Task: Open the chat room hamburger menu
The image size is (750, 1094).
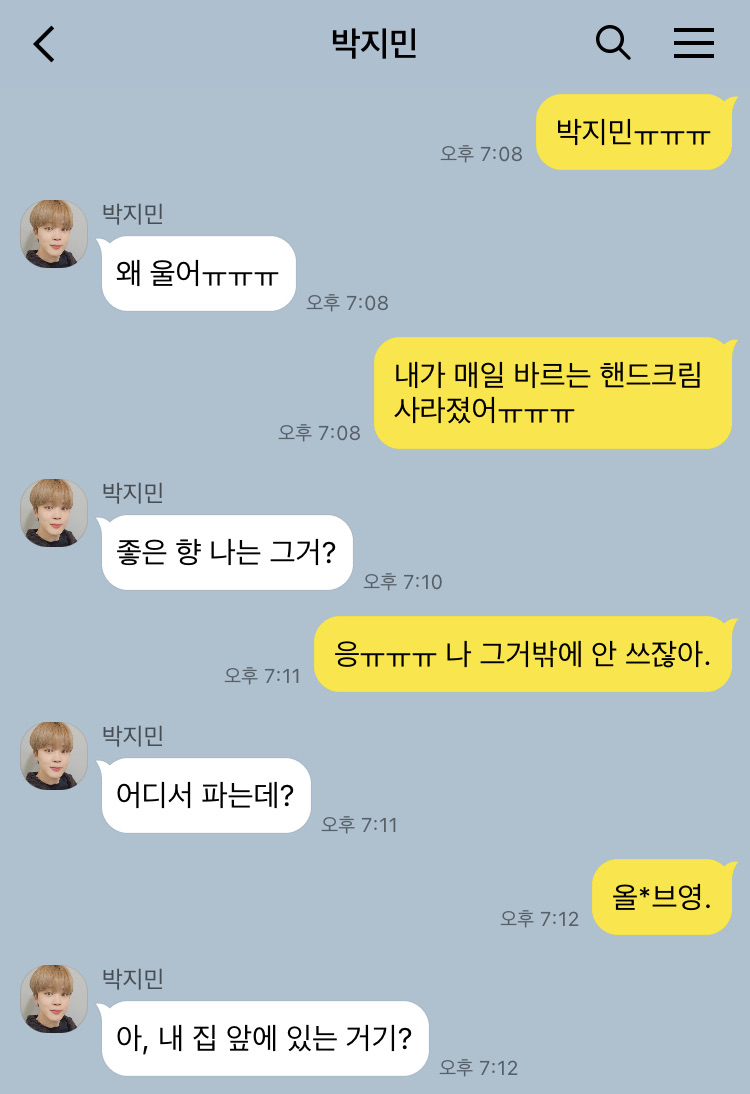Action: pyautogui.click(x=693, y=43)
